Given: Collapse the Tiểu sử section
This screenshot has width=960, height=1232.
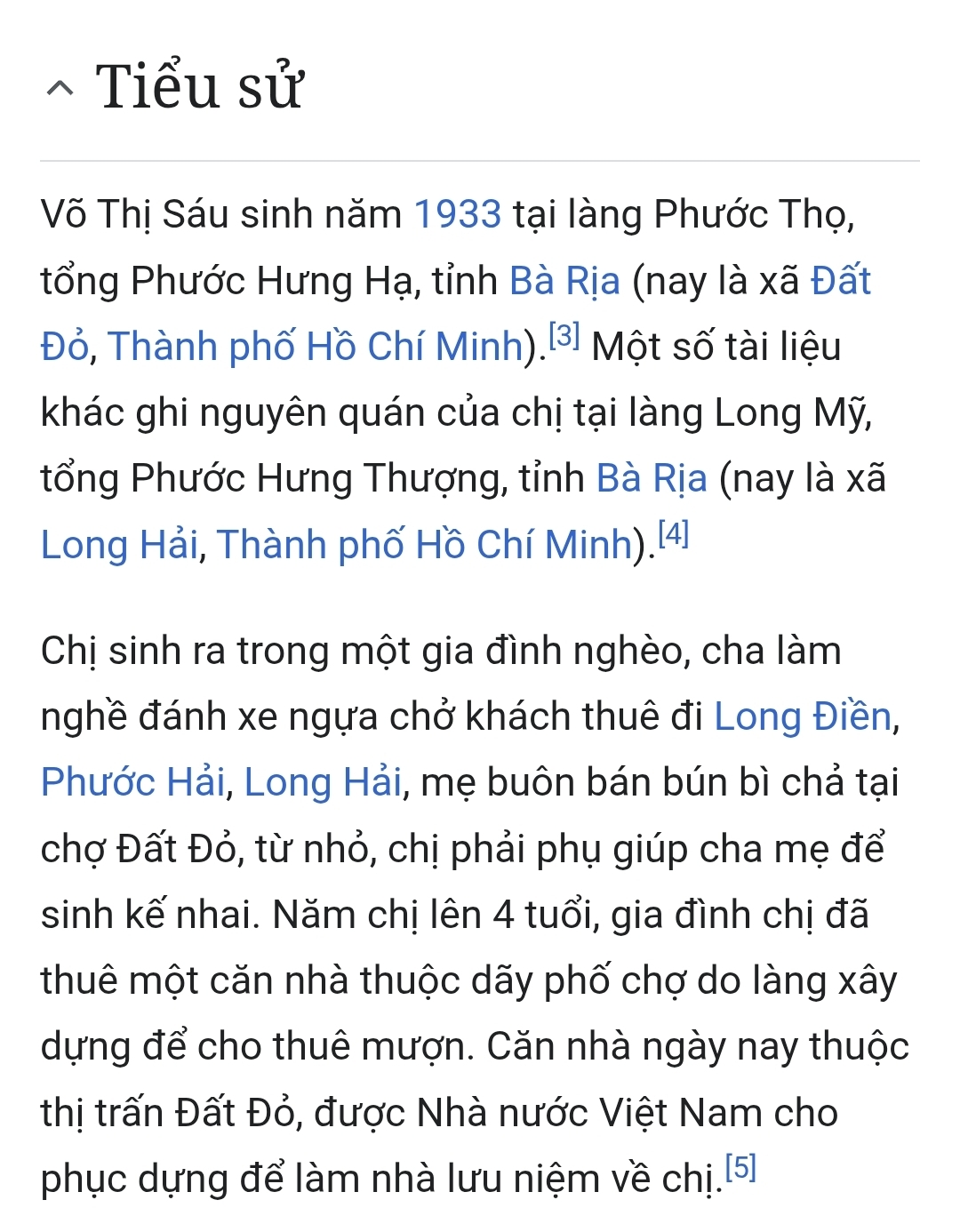Looking at the screenshot, I should coord(60,88).
